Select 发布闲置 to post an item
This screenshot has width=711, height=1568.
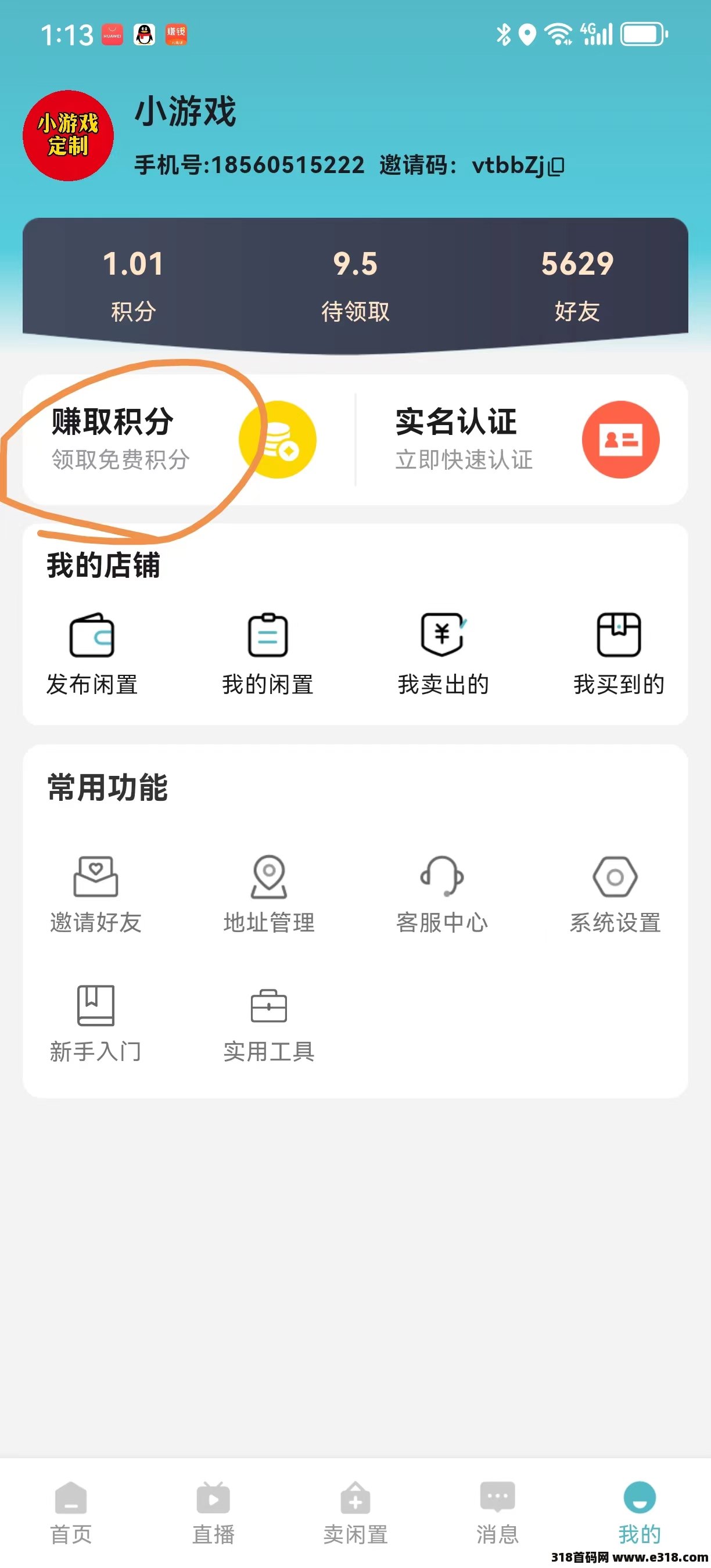(92, 654)
